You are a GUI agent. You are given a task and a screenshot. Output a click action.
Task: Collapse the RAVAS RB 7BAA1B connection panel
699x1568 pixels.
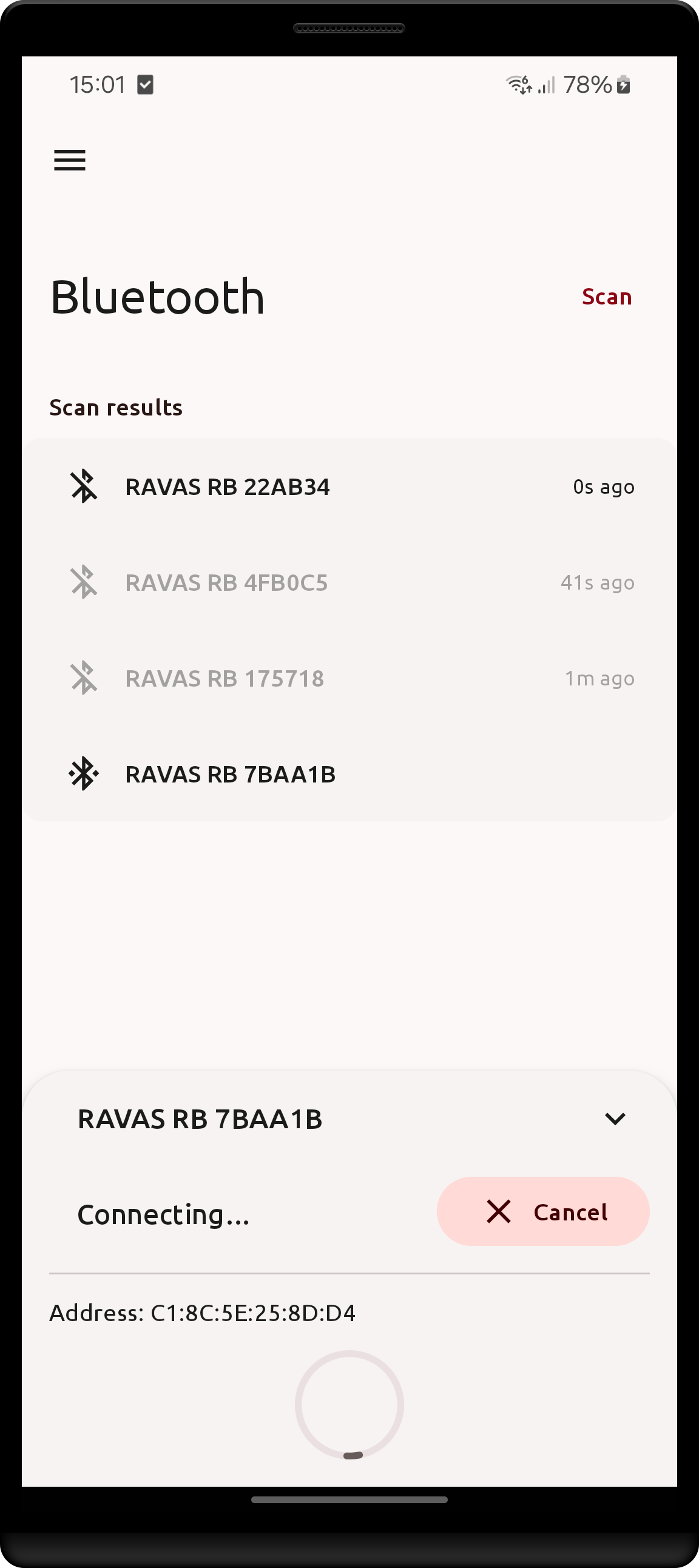615,1119
